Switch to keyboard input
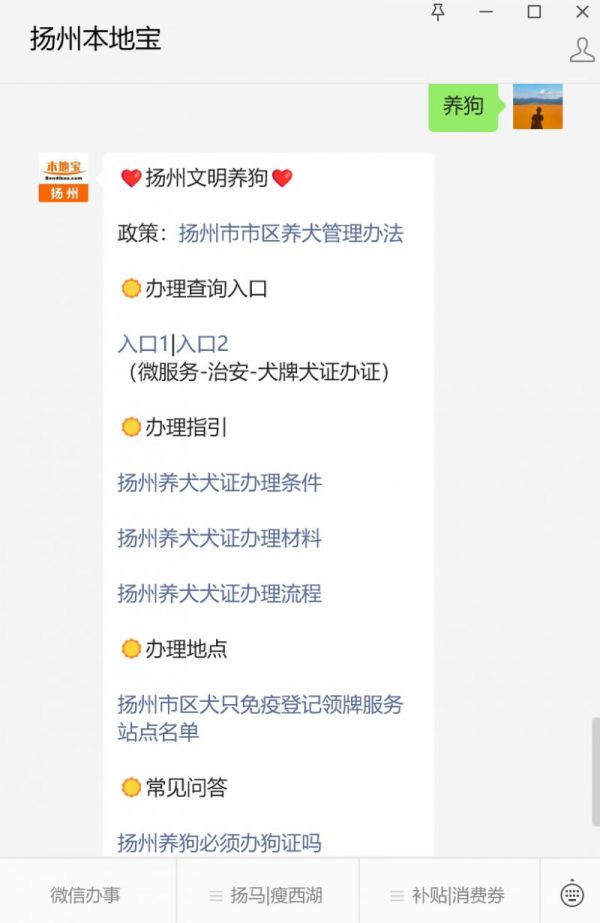Viewport: 600px width, 923px height. 572,893
